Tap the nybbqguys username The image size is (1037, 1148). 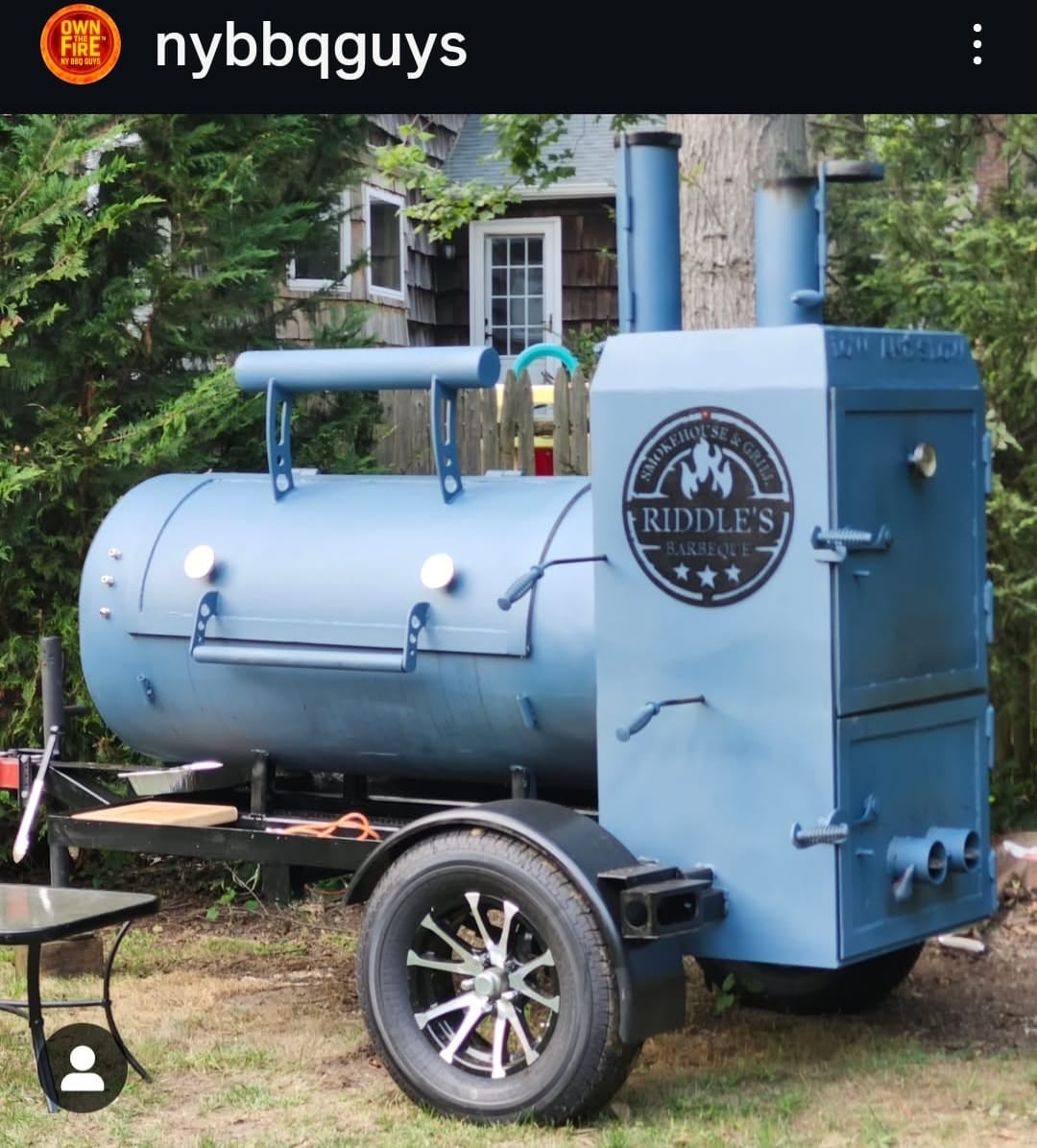click(310, 45)
